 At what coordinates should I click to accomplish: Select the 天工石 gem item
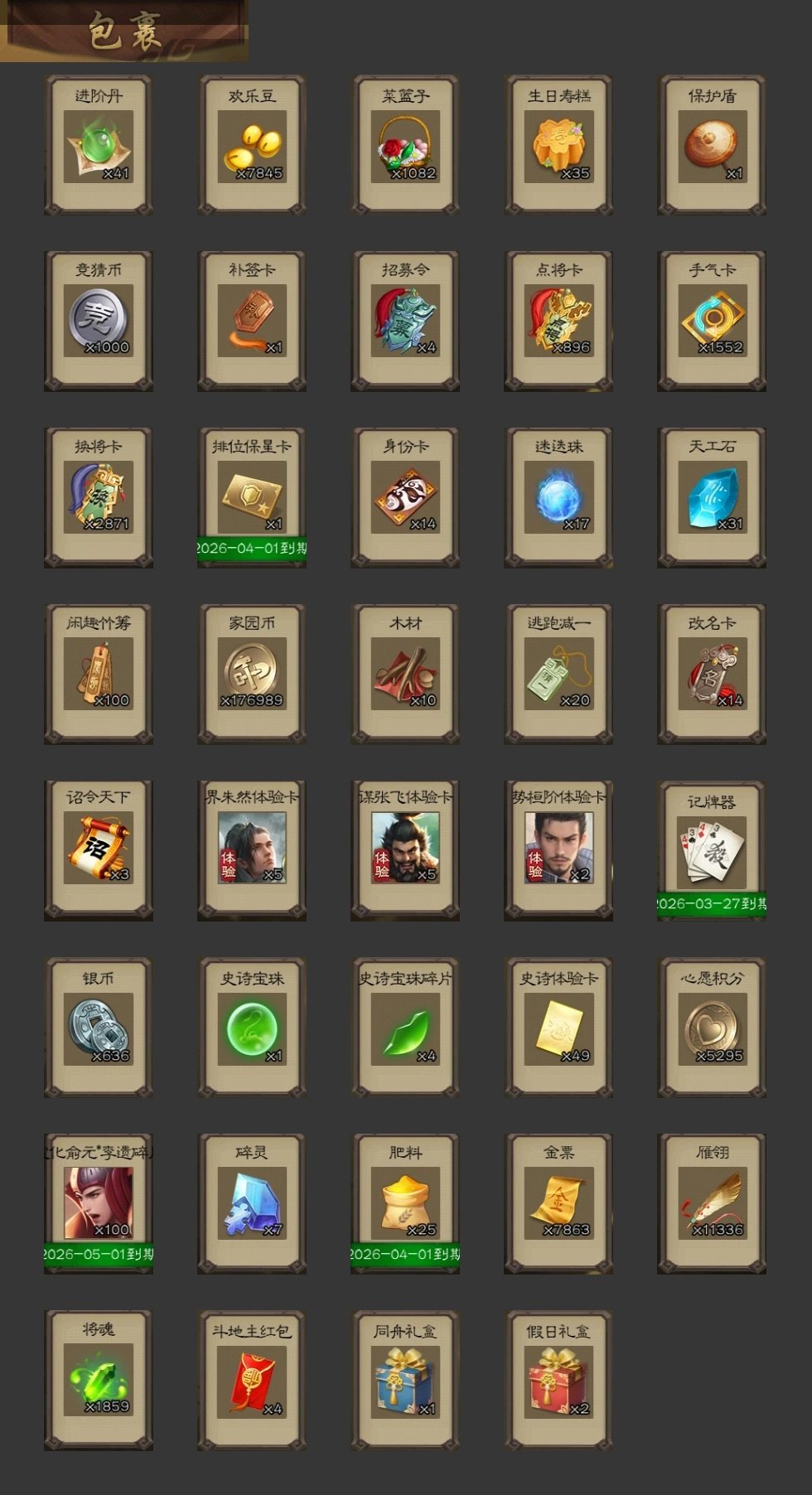coord(712,497)
